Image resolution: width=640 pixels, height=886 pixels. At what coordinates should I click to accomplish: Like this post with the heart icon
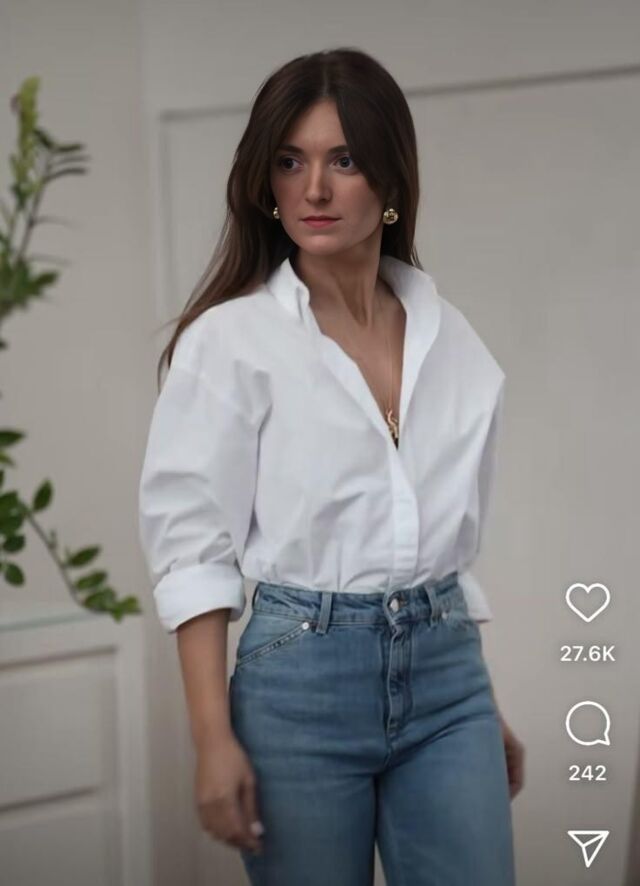tap(587, 601)
